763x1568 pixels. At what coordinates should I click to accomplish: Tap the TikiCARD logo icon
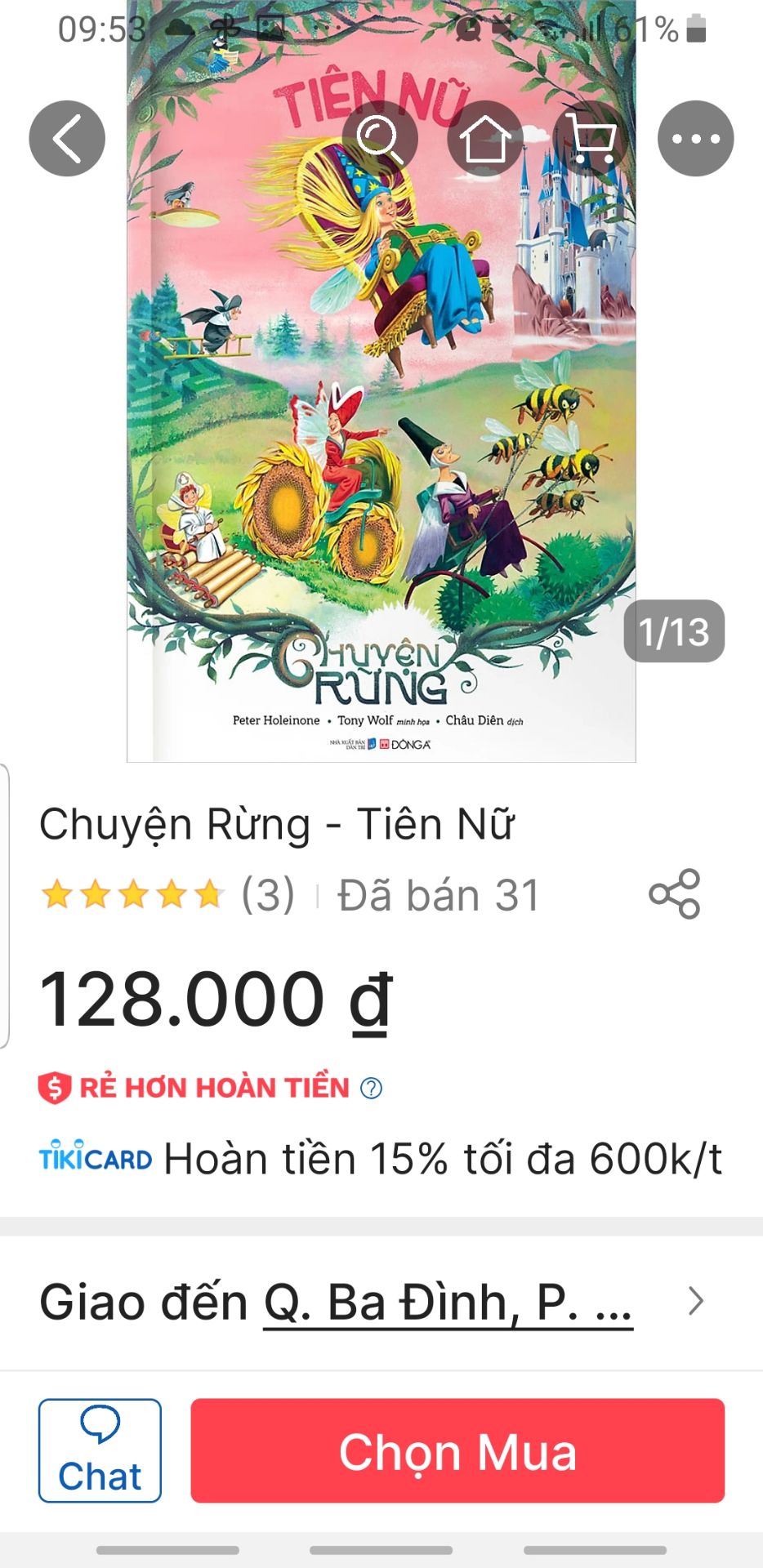[94, 1158]
